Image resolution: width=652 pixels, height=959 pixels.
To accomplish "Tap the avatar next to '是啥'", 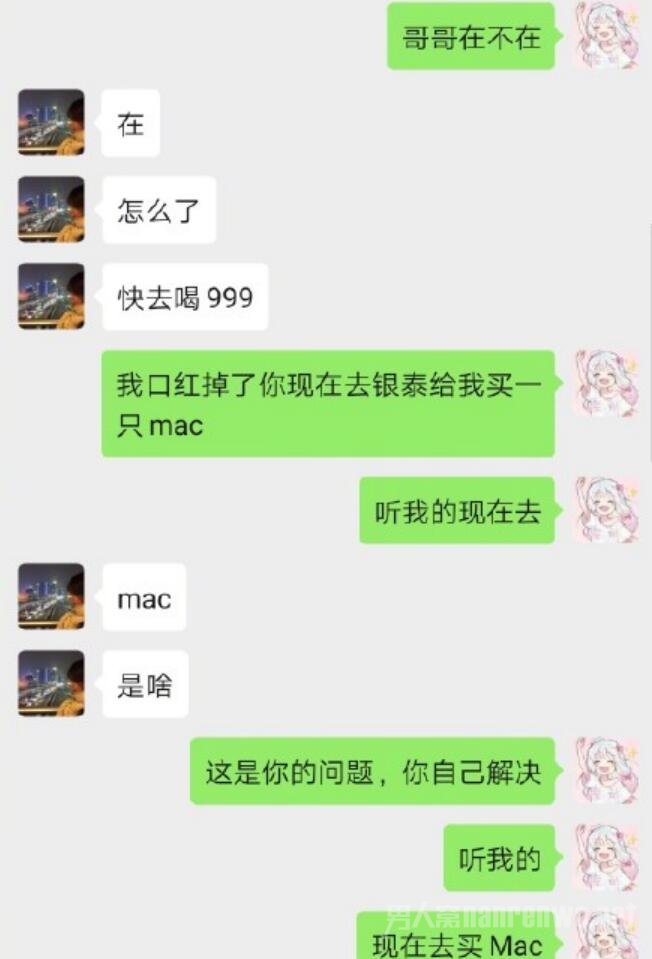I will tap(51, 684).
